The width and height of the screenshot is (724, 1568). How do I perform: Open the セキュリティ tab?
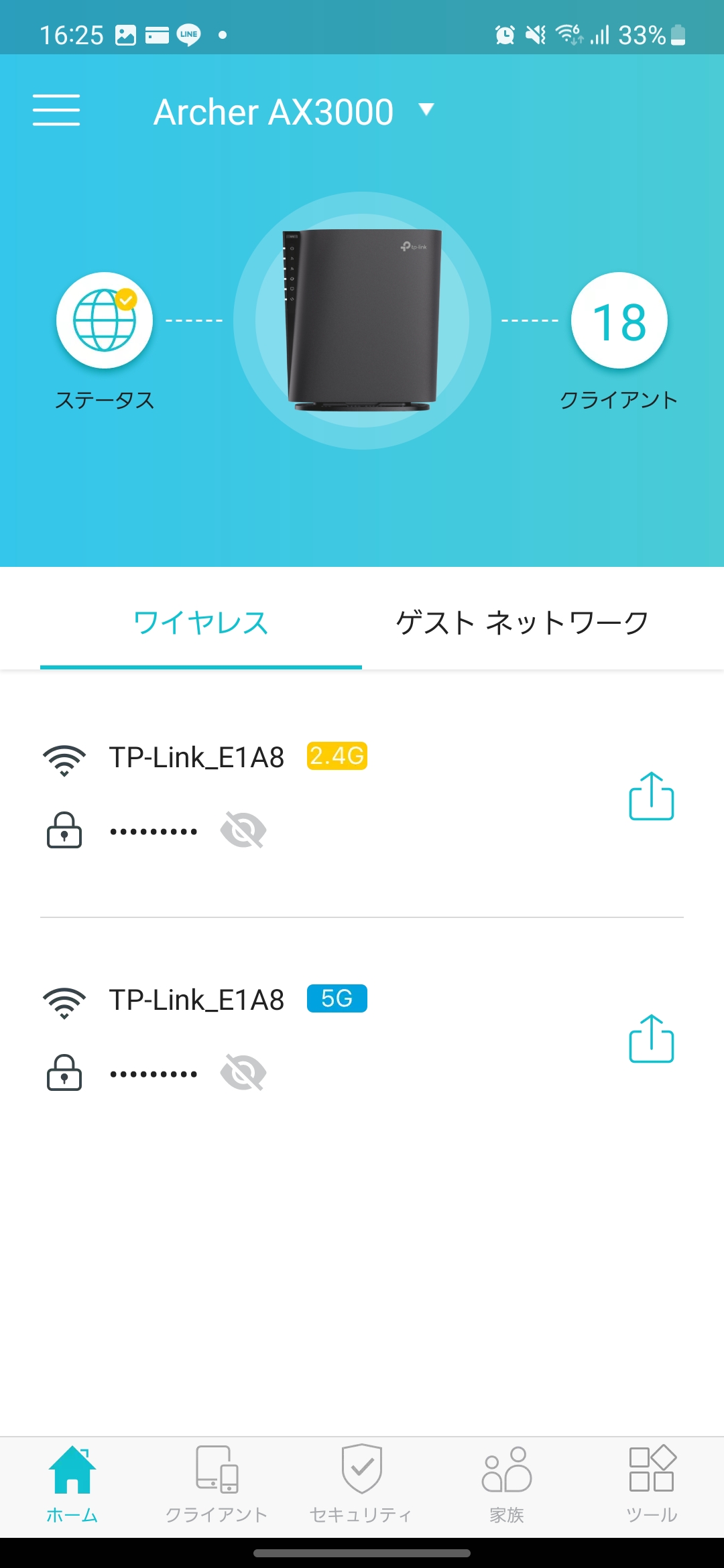pos(361,1484)
